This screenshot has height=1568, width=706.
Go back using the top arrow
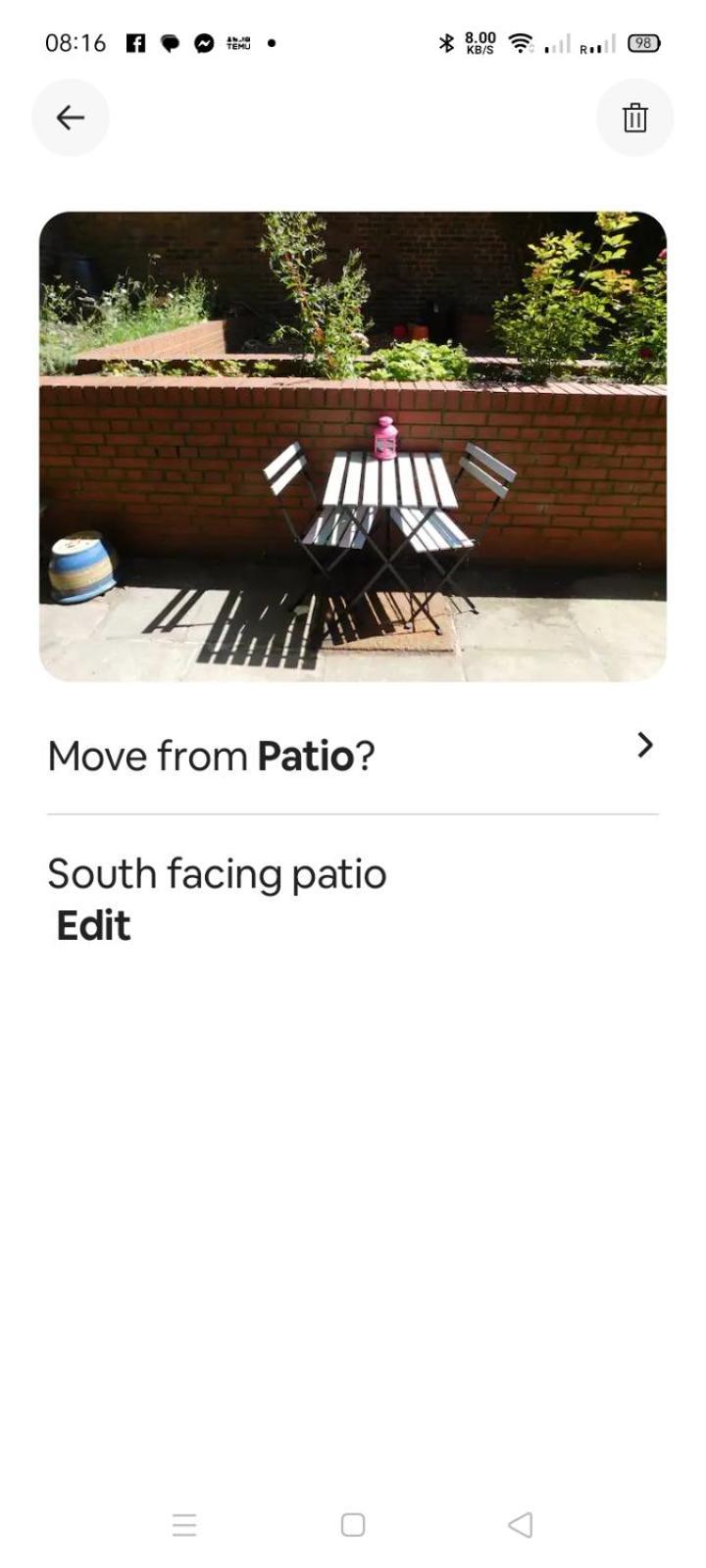coord(70,118)
